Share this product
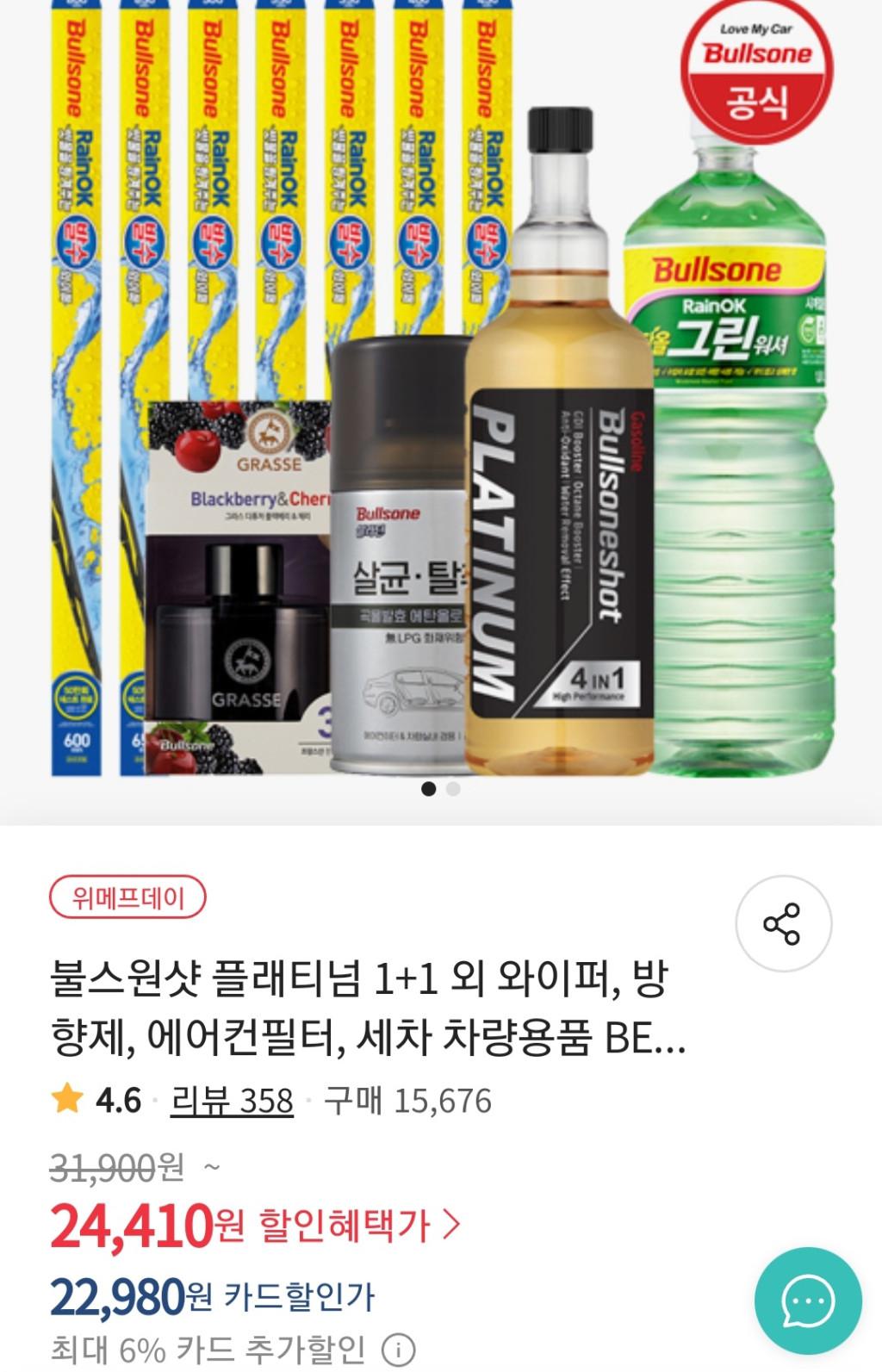 tap(782, 924)
